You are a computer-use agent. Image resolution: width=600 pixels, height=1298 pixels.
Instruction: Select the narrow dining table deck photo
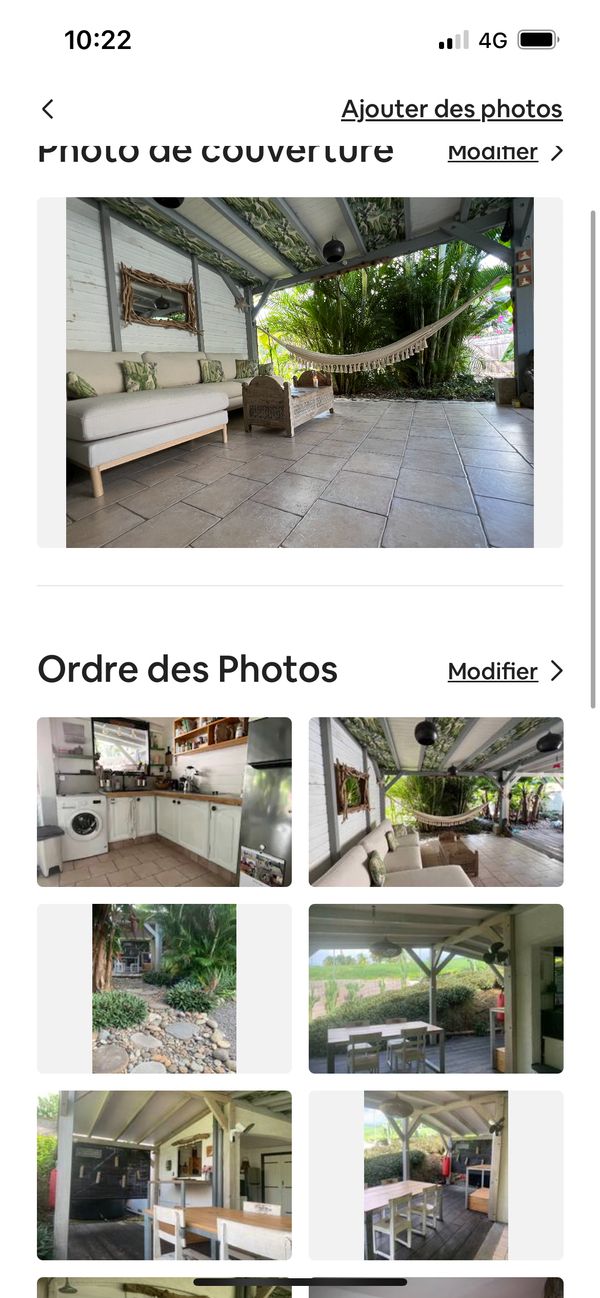[436, 1175]
